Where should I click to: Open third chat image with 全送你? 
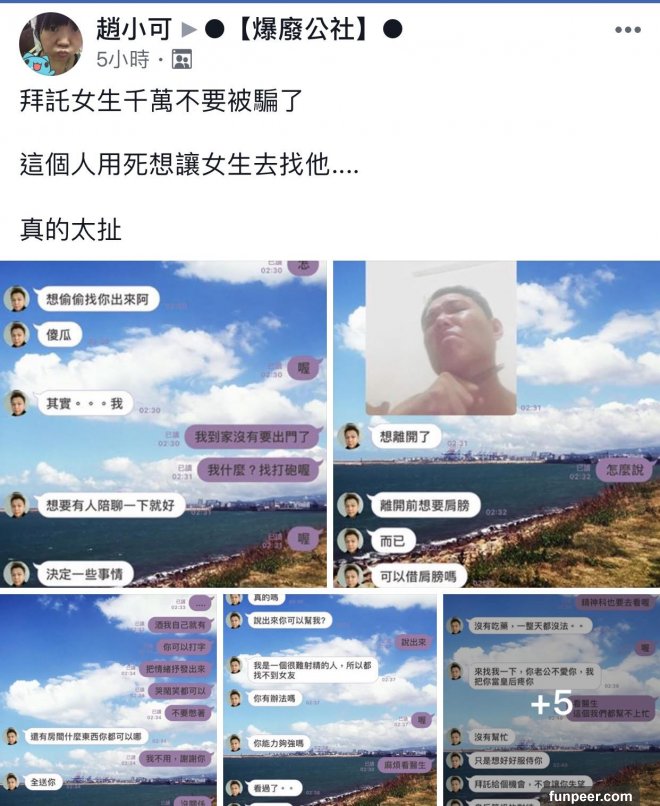click(x=108, y=699)
